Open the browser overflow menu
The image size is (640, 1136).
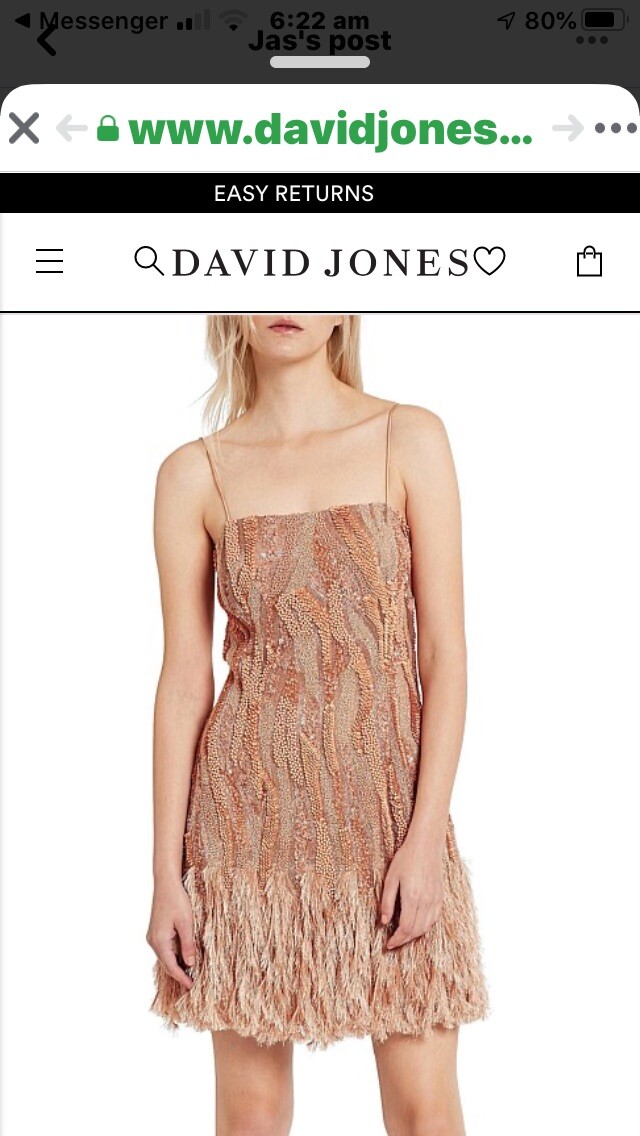[x=613, y=128]
